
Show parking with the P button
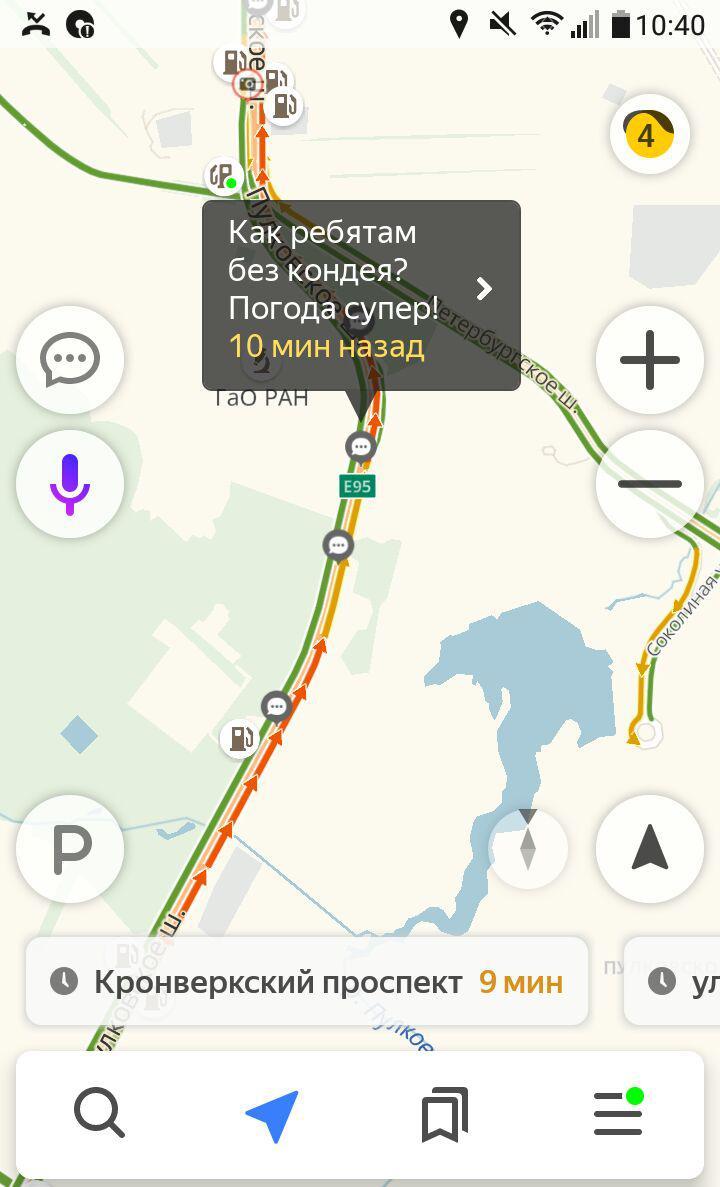point(70,849)
